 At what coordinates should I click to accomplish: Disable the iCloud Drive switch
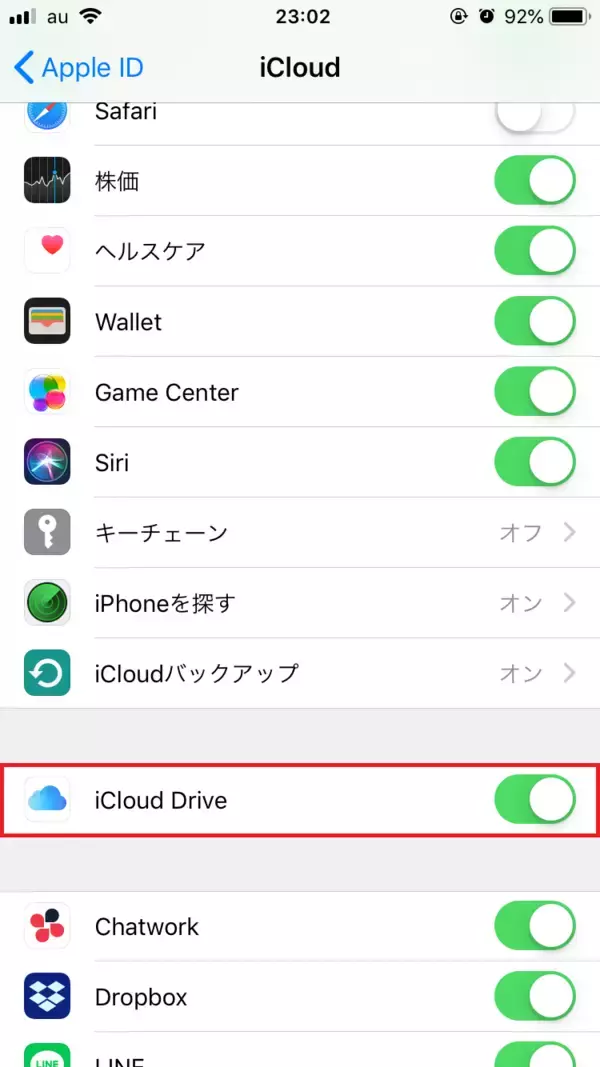[534, 800]
